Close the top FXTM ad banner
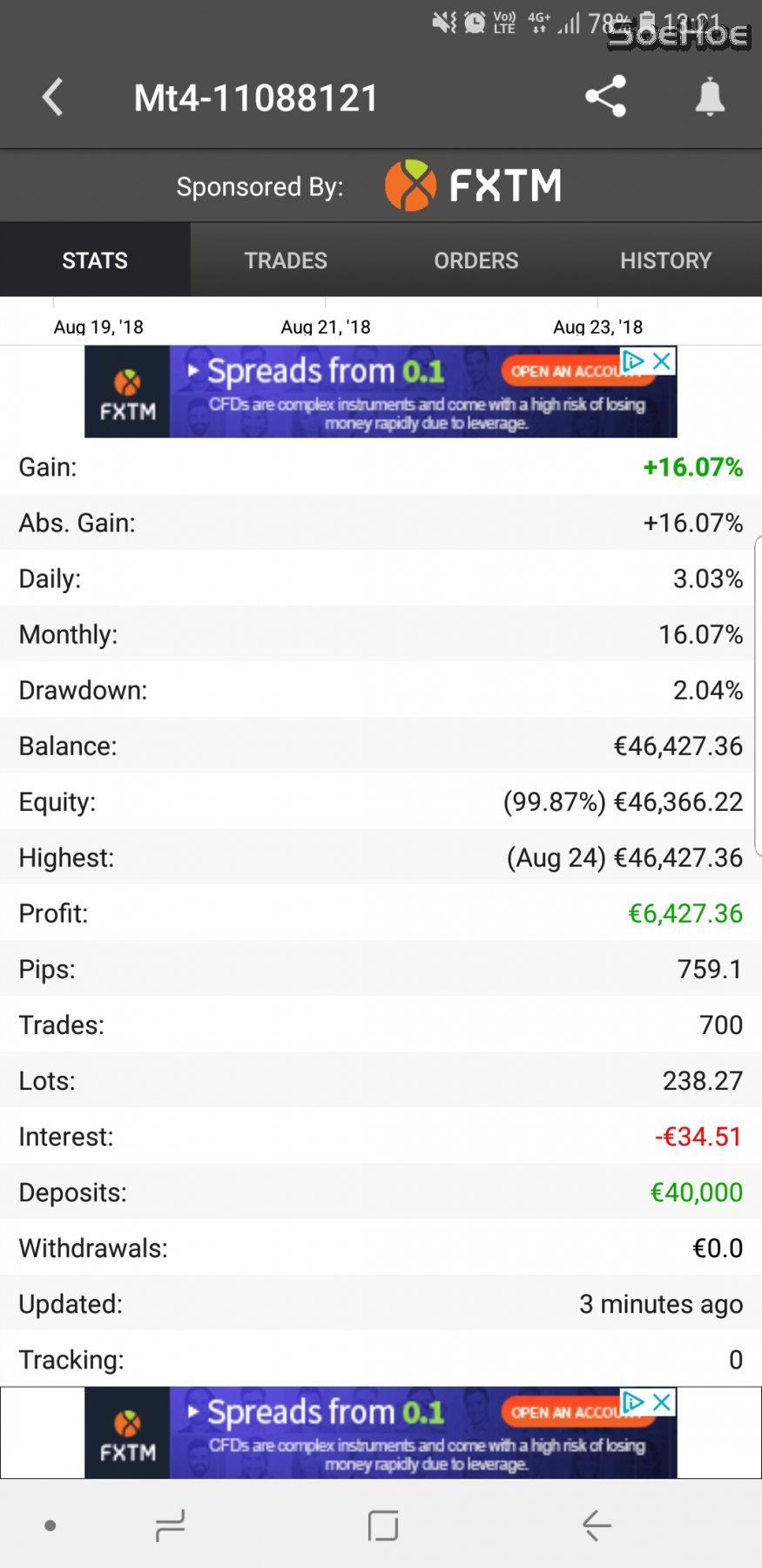This screenshot has width=762, height=1568. pos(663,361)
